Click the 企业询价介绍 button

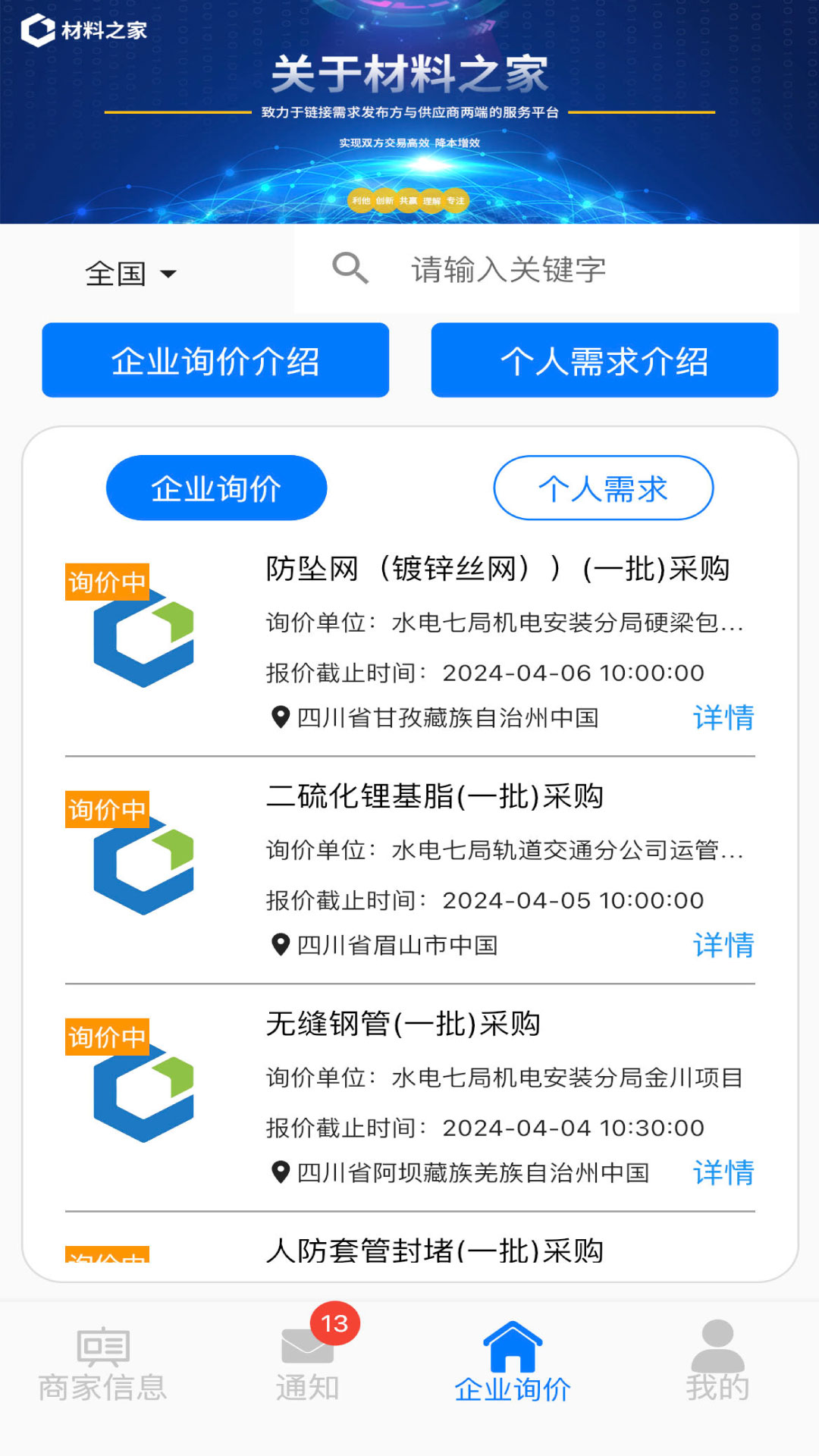pos(215,360)
